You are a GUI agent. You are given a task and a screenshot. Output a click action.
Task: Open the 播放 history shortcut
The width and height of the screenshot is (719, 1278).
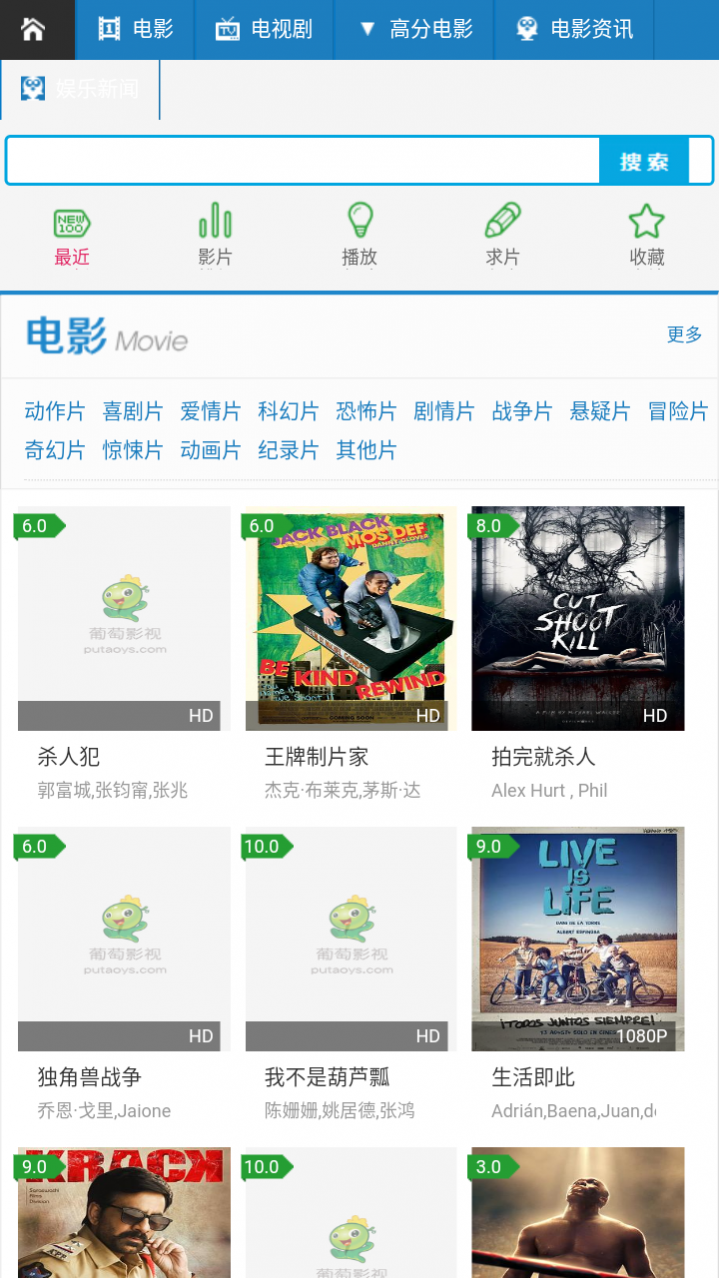[359, 235]
